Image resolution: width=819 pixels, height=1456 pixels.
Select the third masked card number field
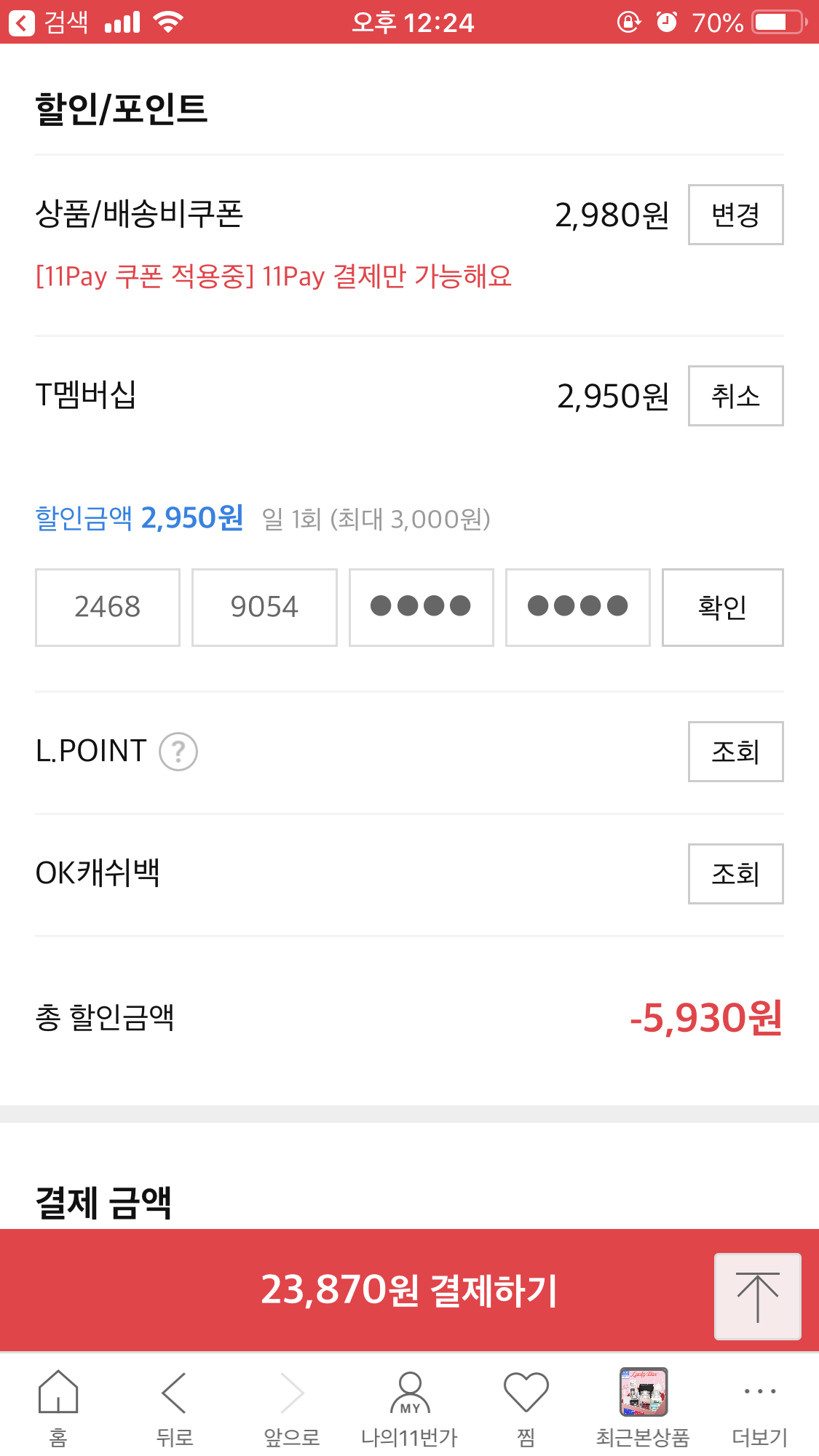(x=421, y=607)
